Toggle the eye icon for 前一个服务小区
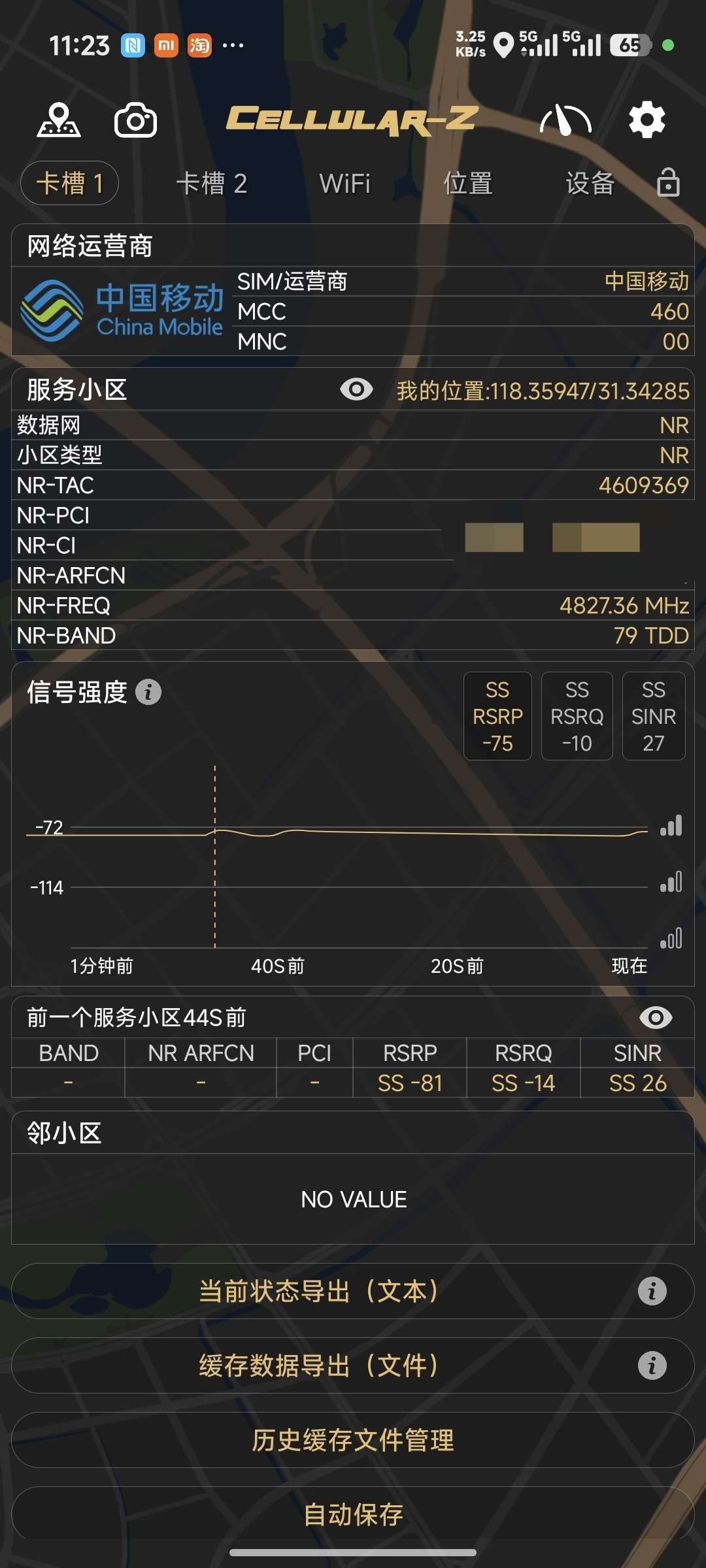706x1568 pixels. click(656, 1017)
